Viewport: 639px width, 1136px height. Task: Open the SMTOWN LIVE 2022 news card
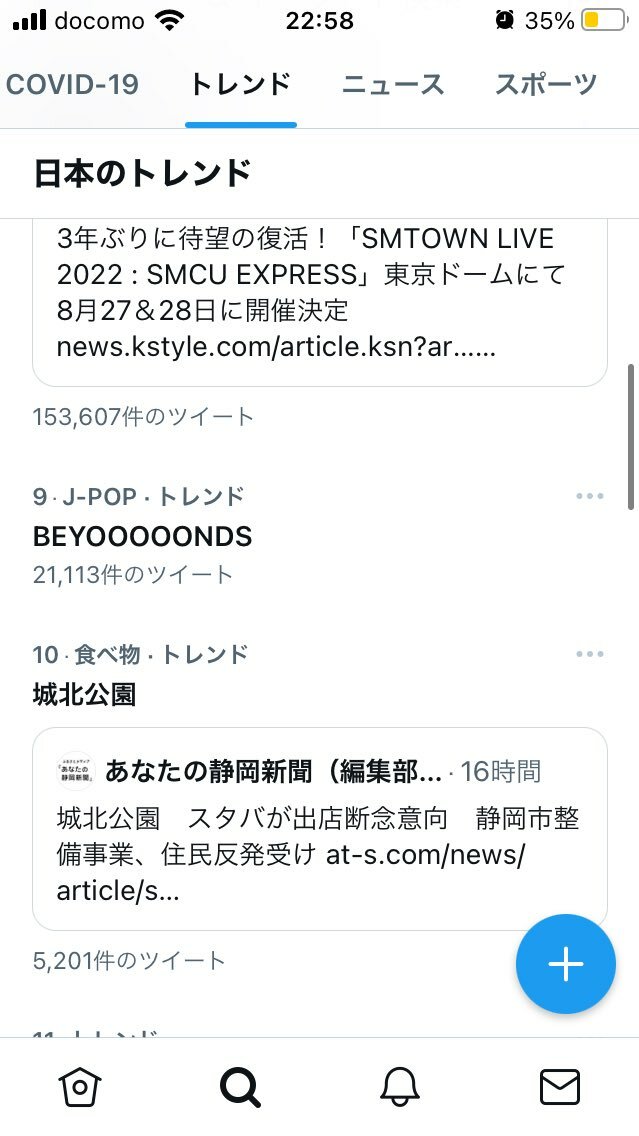click(x=319, y=300)
